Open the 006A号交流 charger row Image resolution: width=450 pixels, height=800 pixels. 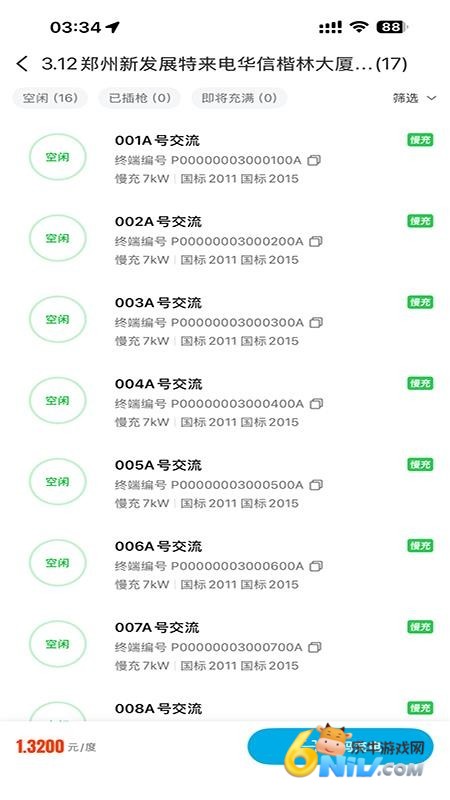coord(225,564)
